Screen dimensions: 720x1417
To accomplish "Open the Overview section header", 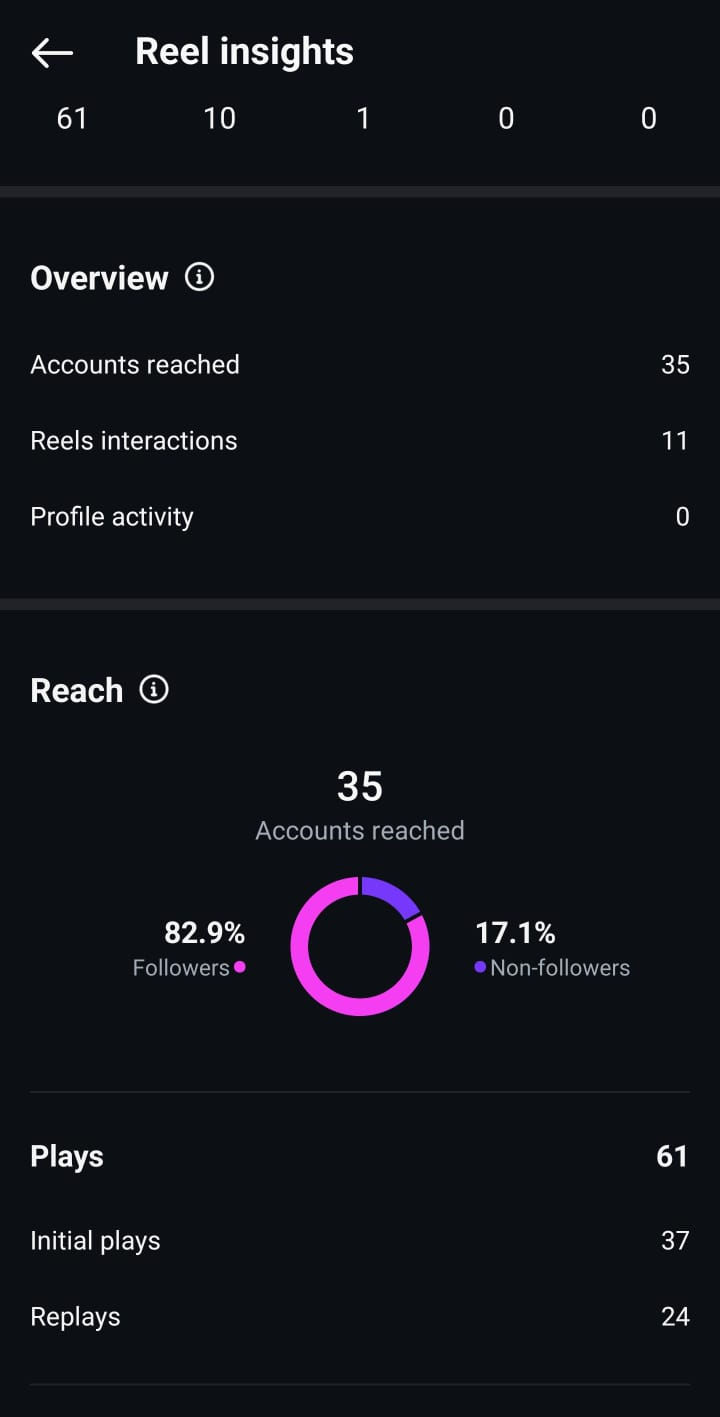I will 100,278.
